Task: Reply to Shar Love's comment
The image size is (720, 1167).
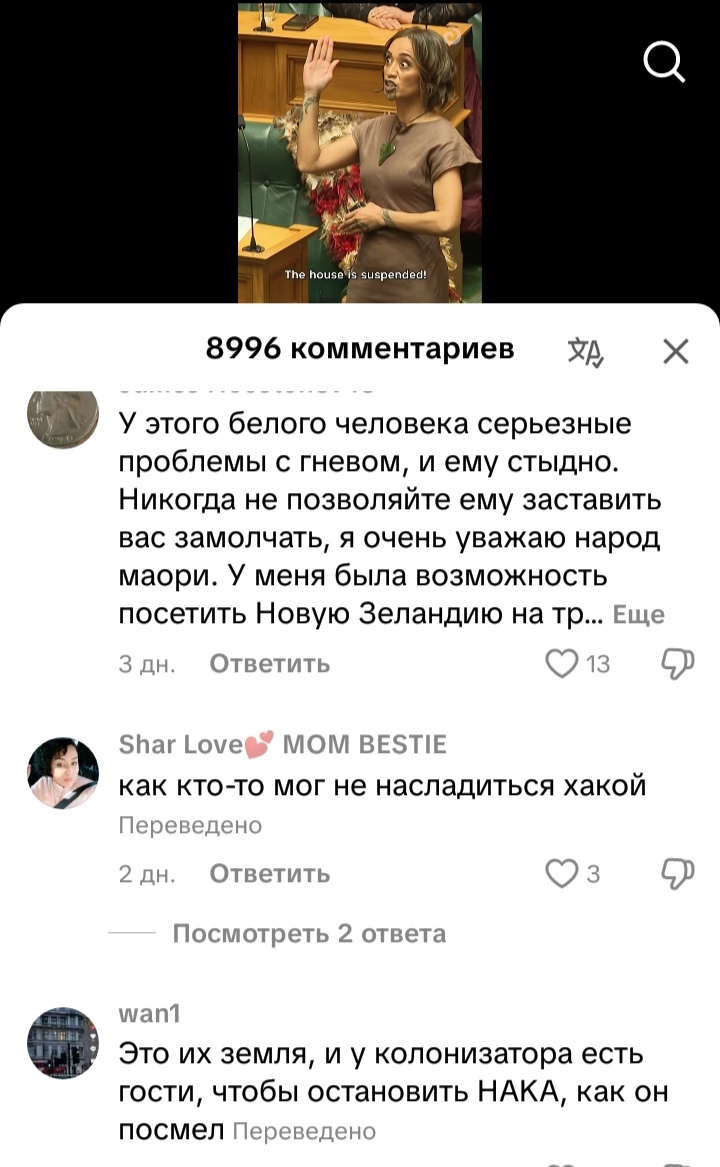Action: 270,874
